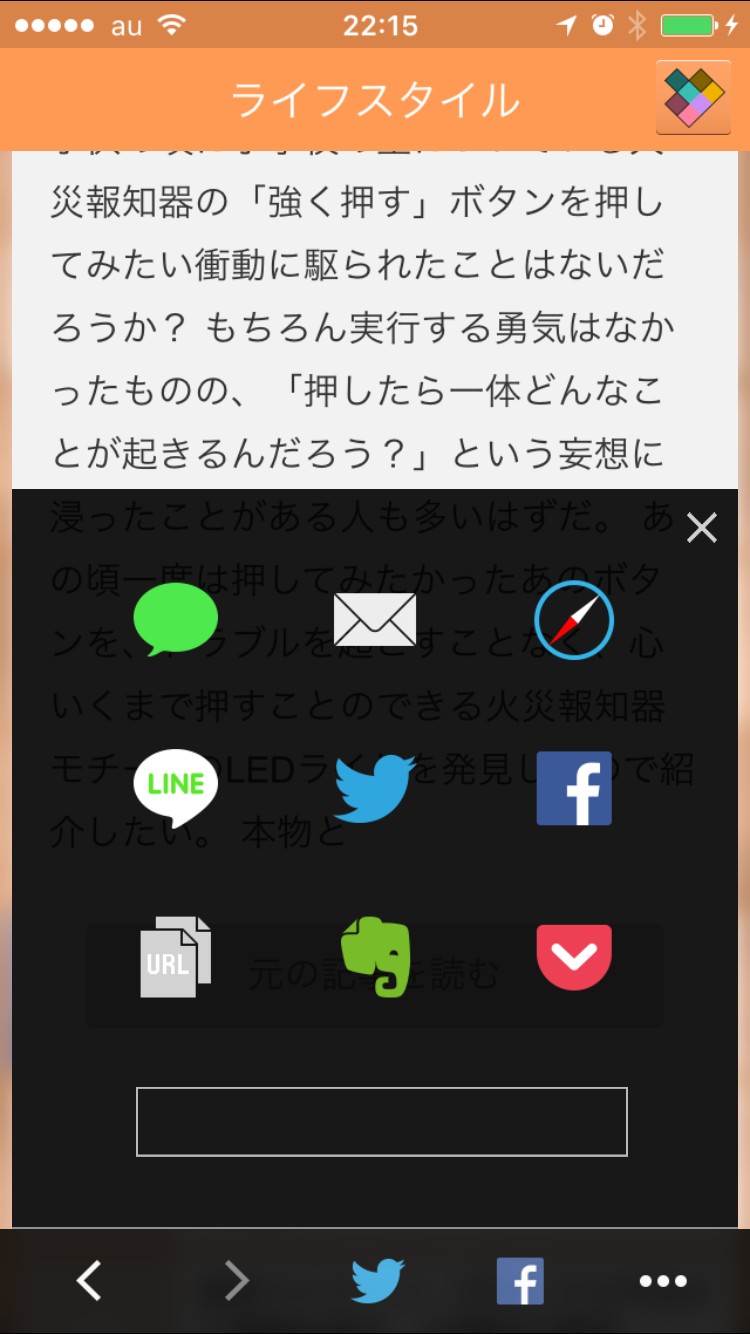The height and width of the screenshot is (1334, 750).
Task: Tweet article from the share panel
Action: [x=375, y=788]
